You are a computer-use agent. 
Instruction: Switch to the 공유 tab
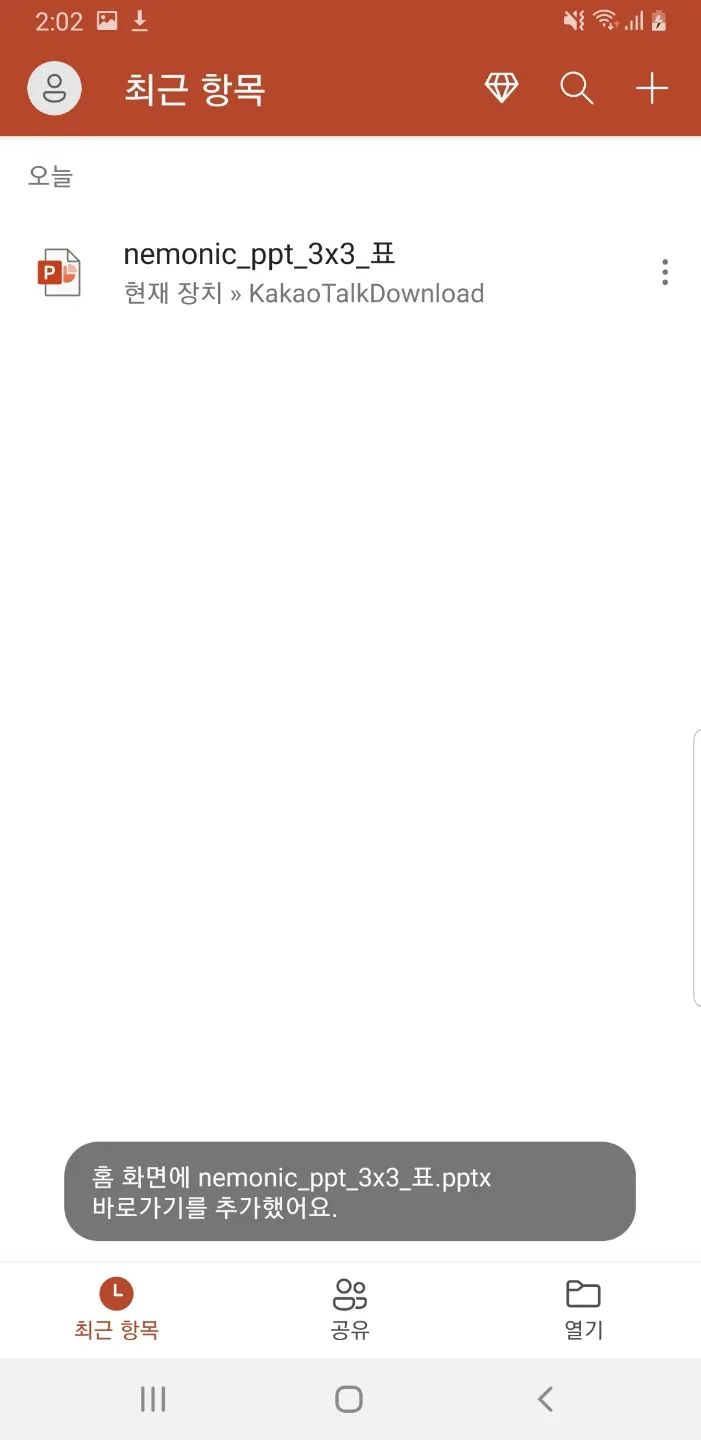coord(350,1309)
